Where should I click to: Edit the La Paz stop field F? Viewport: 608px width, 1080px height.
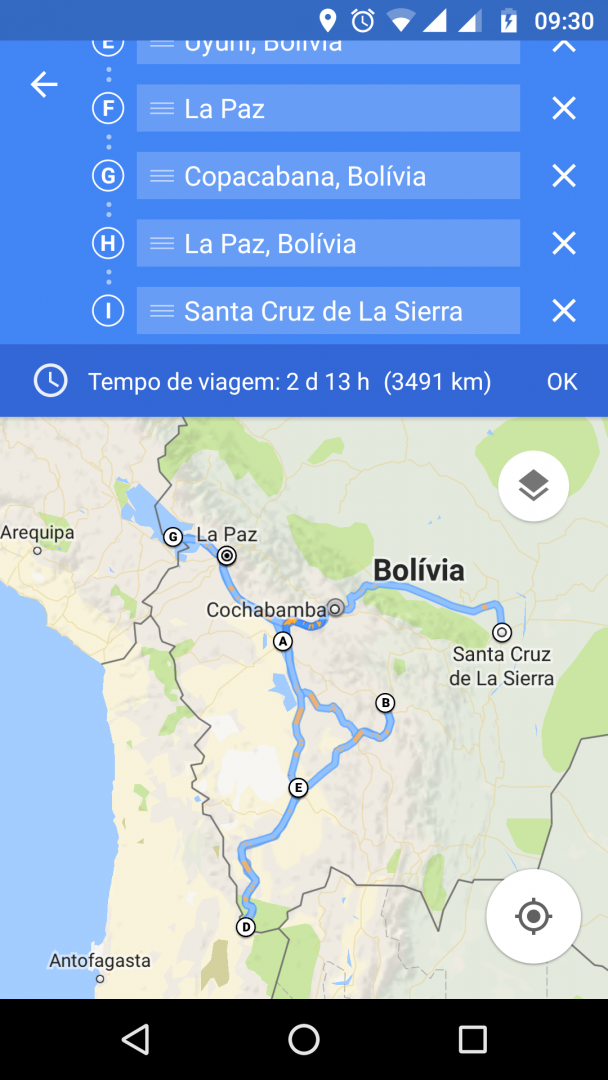(x=328, y=108)
